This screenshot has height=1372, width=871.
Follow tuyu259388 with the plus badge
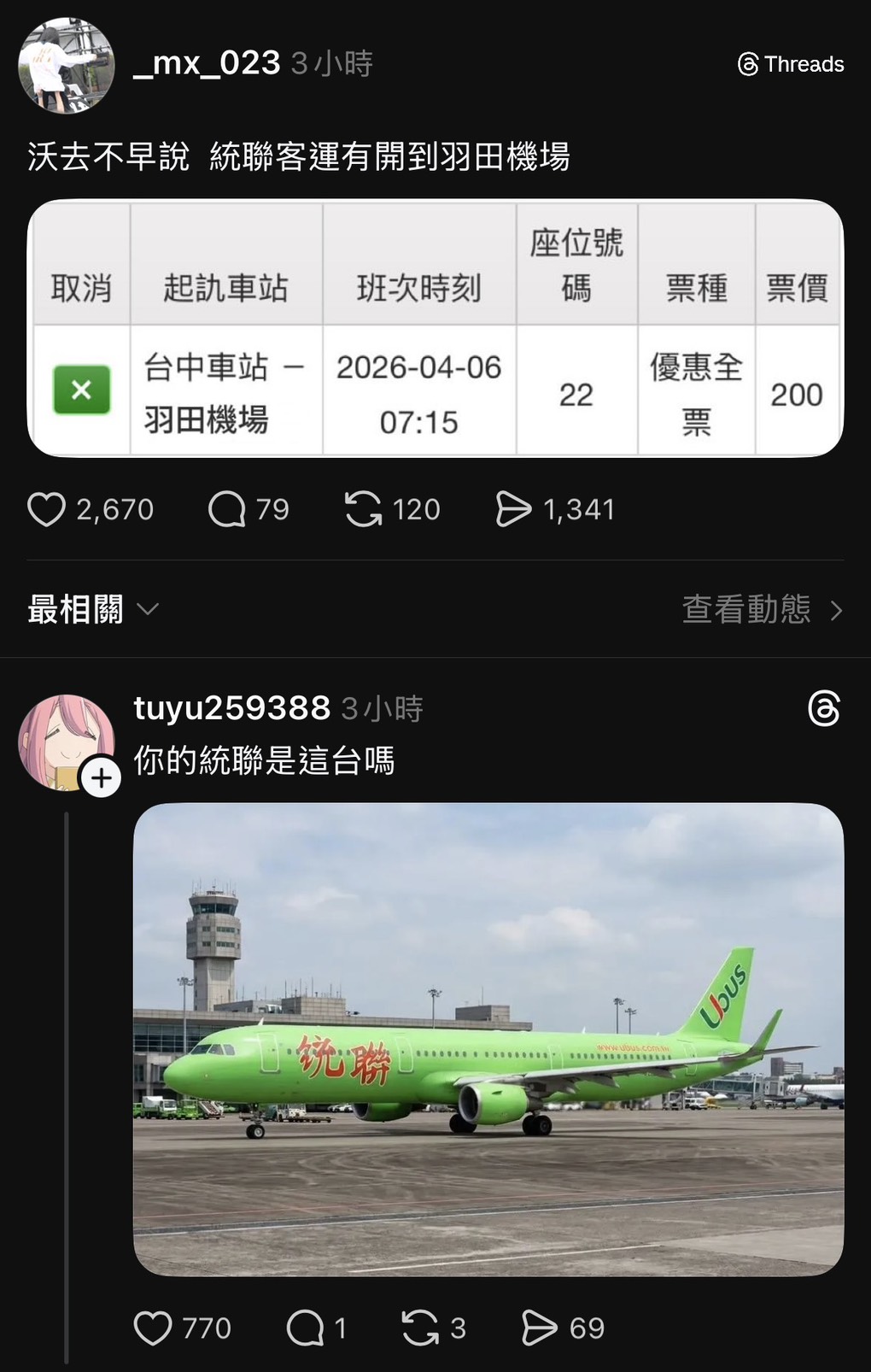click(x=101, y=777)
